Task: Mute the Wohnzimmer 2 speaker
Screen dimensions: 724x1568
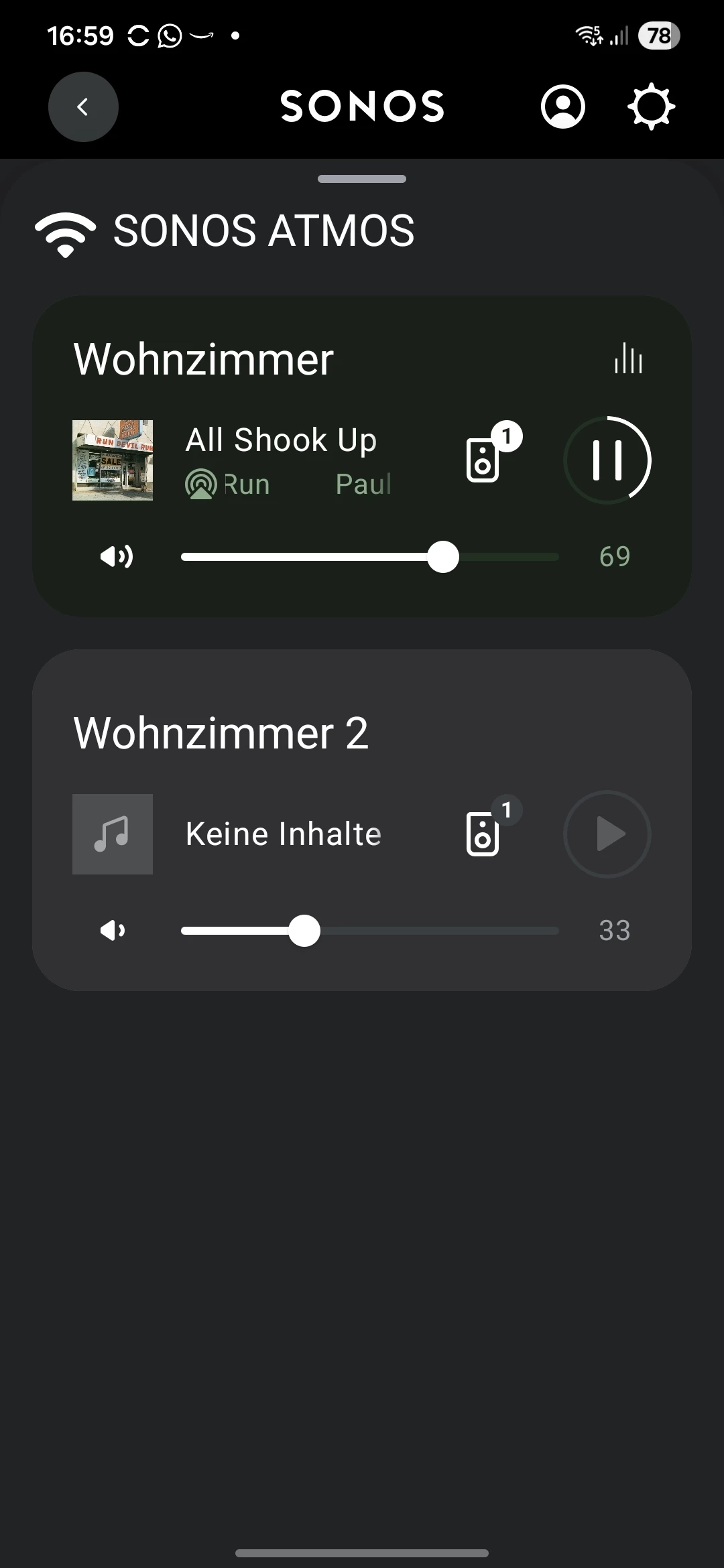Action: tap(114, 930)
